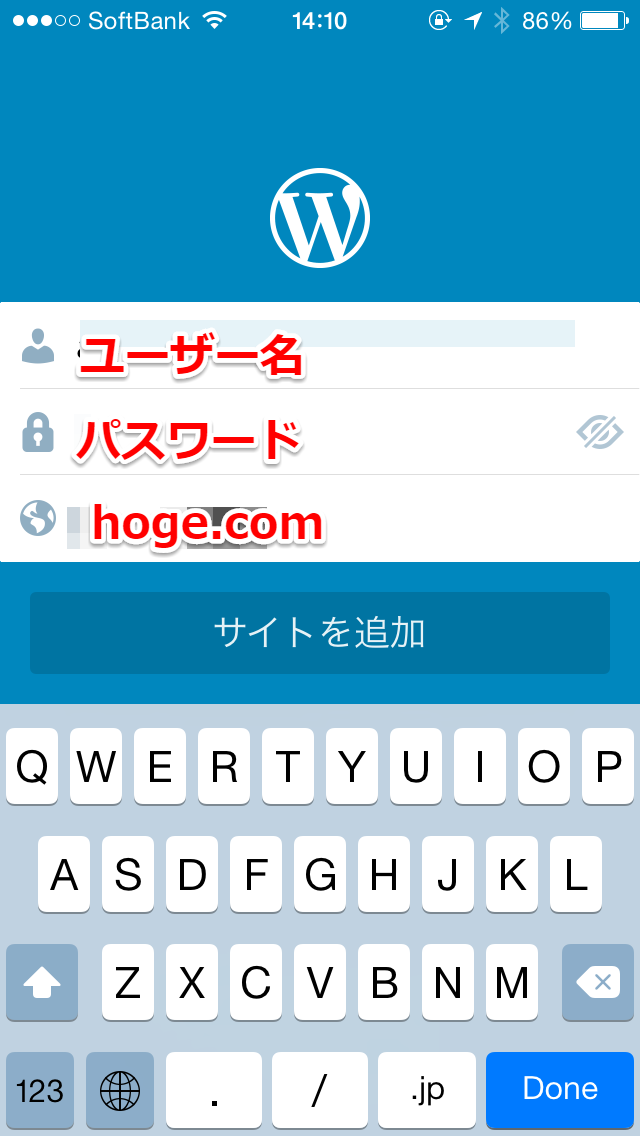
Task: Tap the サイトを追加 button
Action: [x=320, y=633]
